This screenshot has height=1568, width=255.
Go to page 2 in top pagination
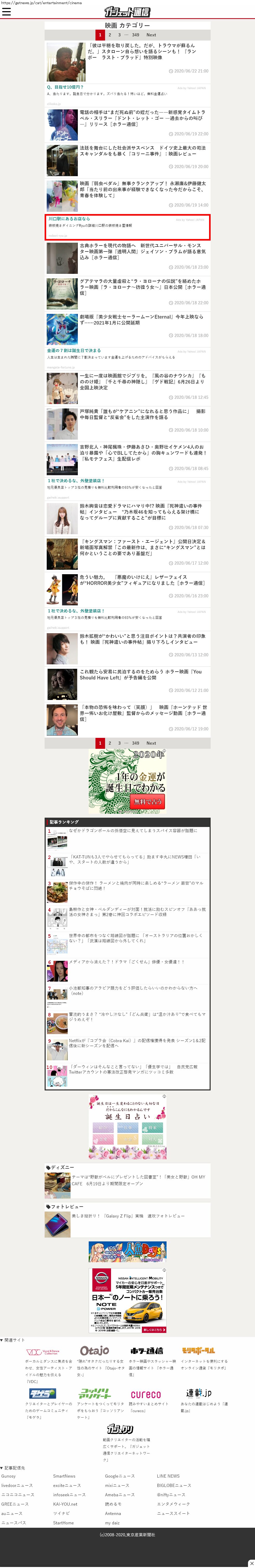[110, 35]
